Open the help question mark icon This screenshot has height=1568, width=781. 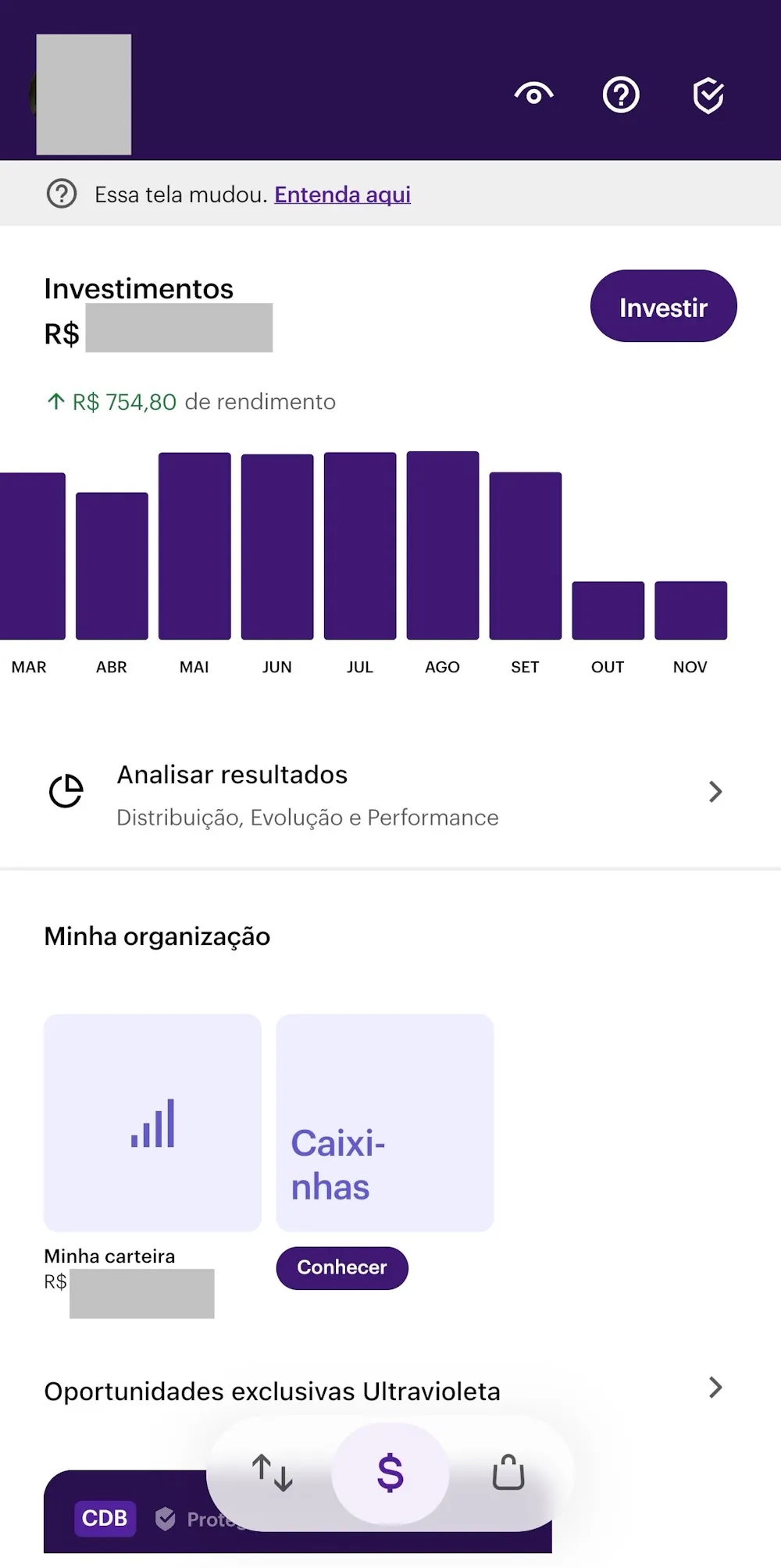(621, 95)
